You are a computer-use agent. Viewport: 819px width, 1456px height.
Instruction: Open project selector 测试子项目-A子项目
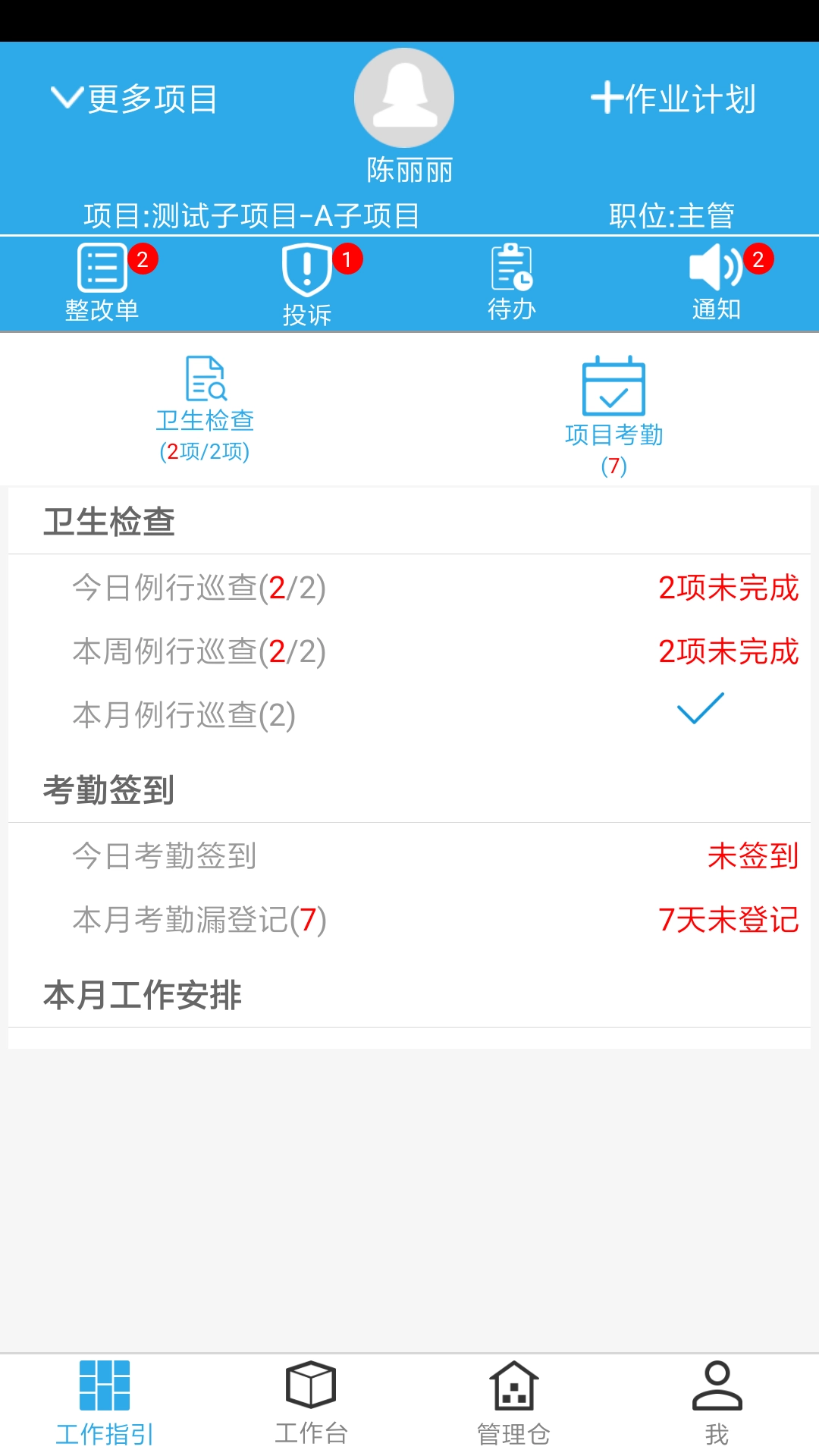point(254,214)
